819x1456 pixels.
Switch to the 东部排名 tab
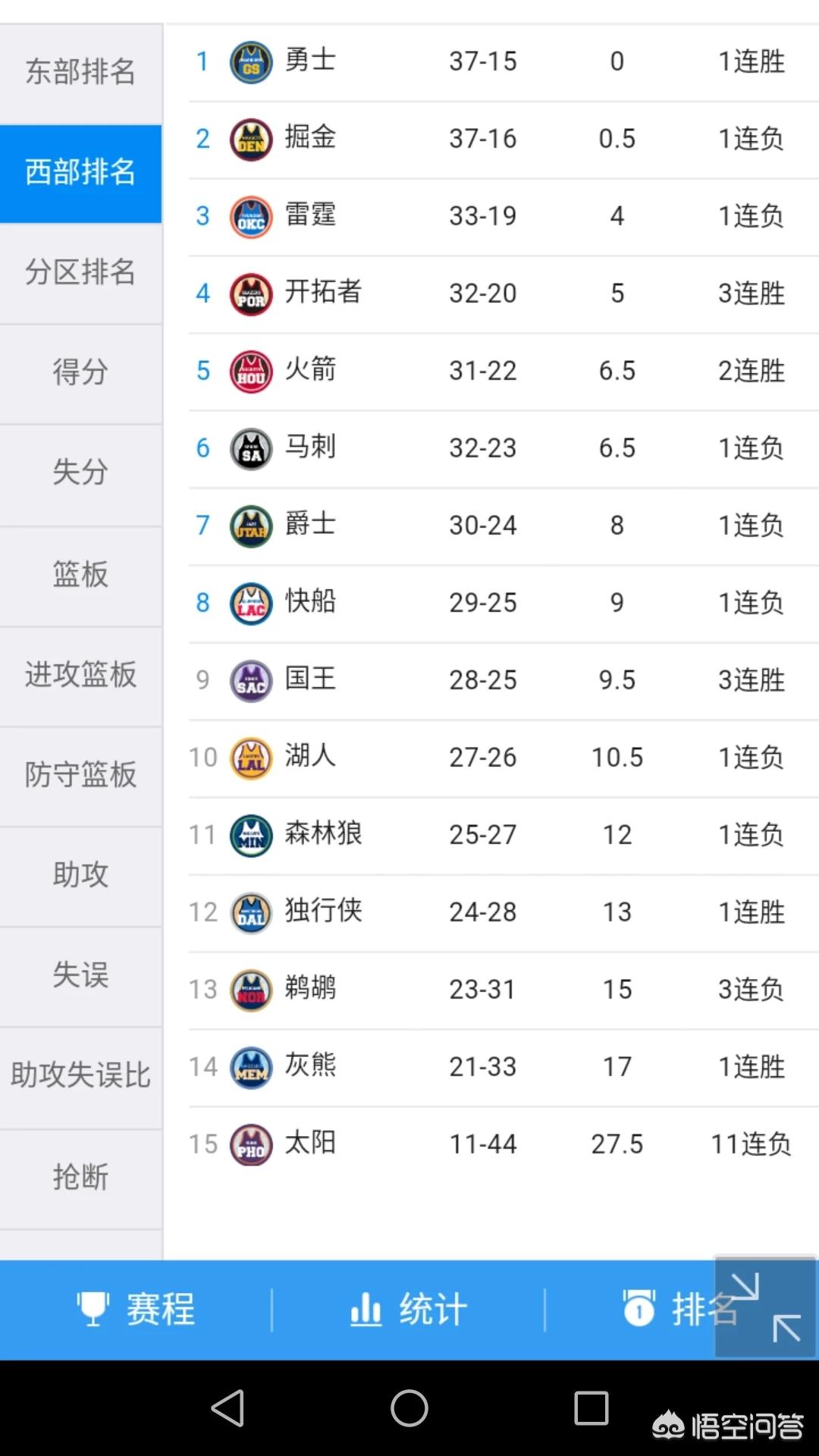81,72
